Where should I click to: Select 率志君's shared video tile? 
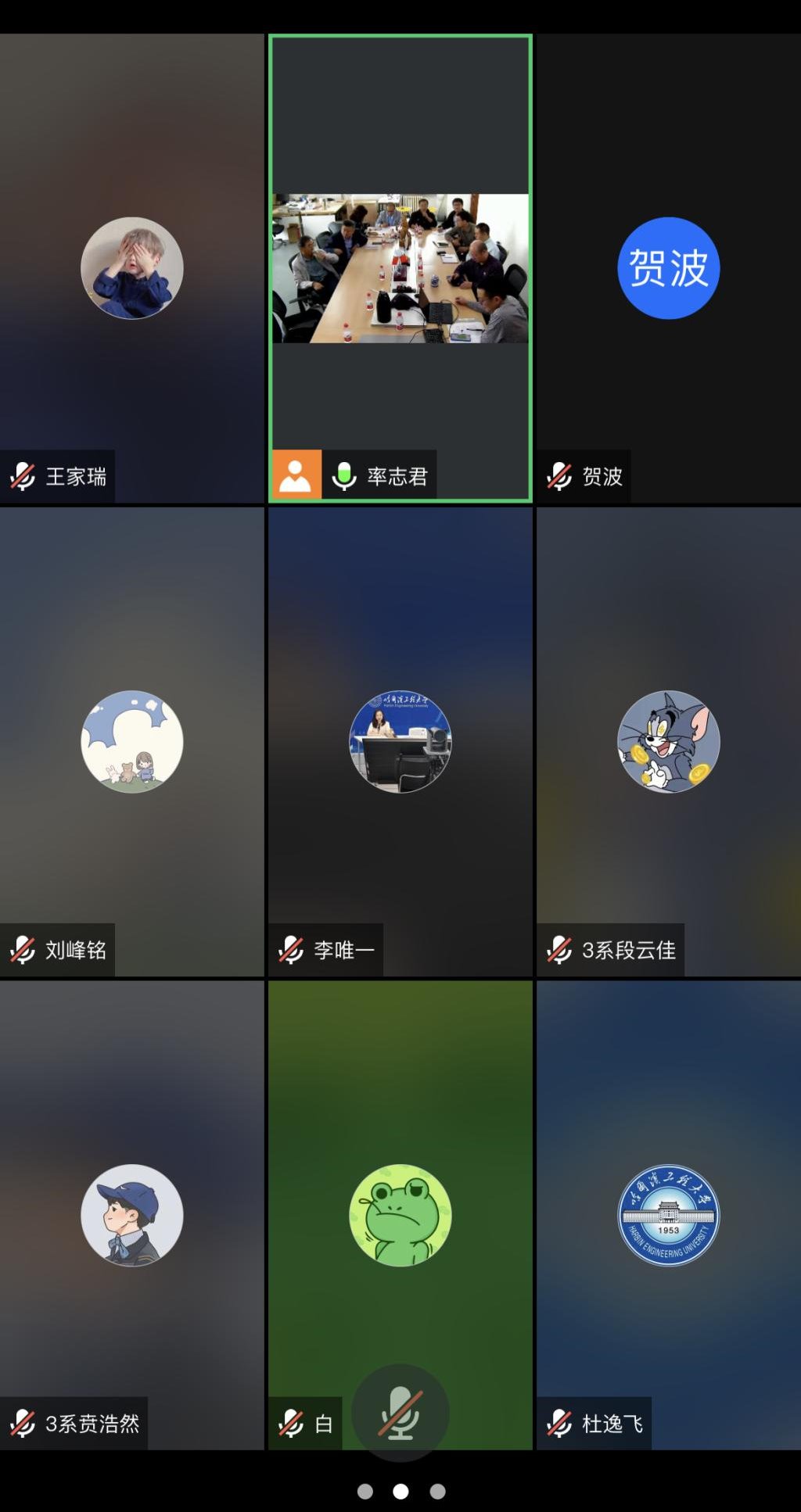(x=400, y=268)
